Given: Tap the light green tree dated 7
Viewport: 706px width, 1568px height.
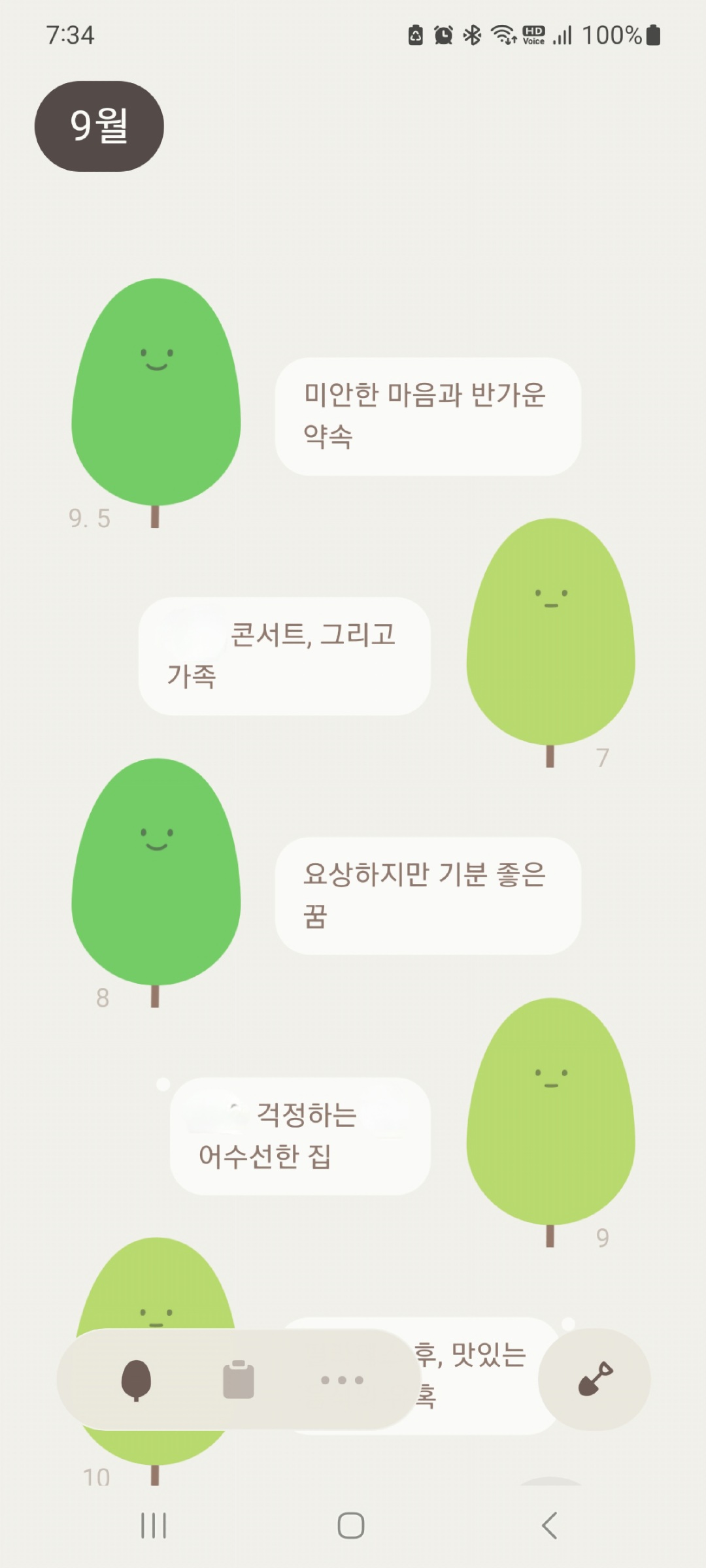Looking at the screenshot, I should pos(550,632).
